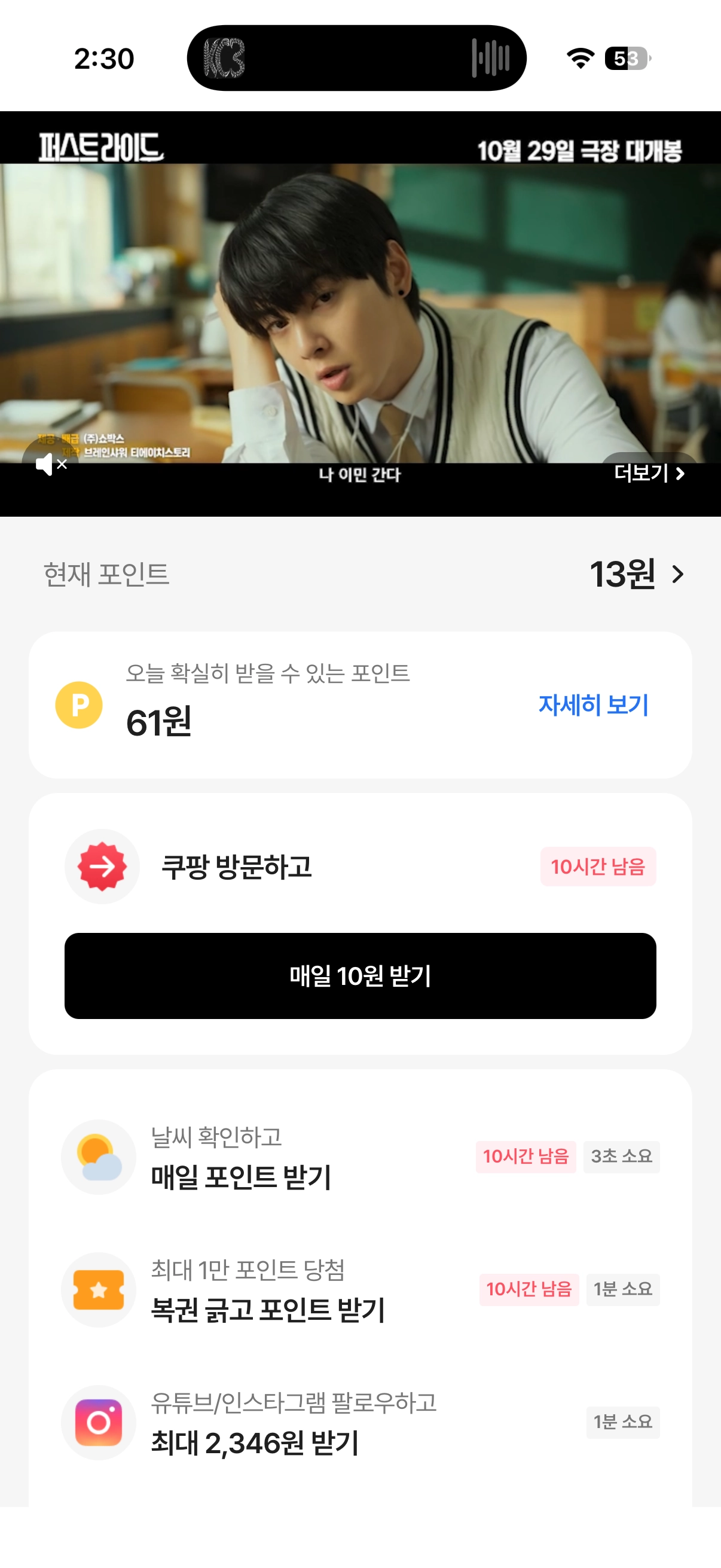Tap the 매일 10원 받기 button
Viewport: 721px width, 1568px height.
pyautogui.click(x=360, y=975)
